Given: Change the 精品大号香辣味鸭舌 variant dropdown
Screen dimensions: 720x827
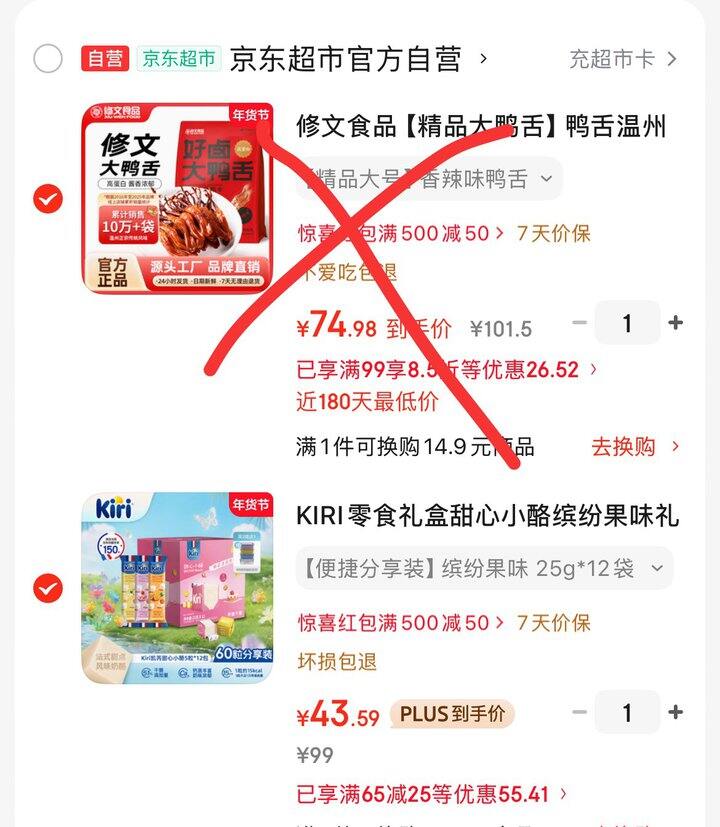Looking at the screenshot, I should [x=428, y=179].
